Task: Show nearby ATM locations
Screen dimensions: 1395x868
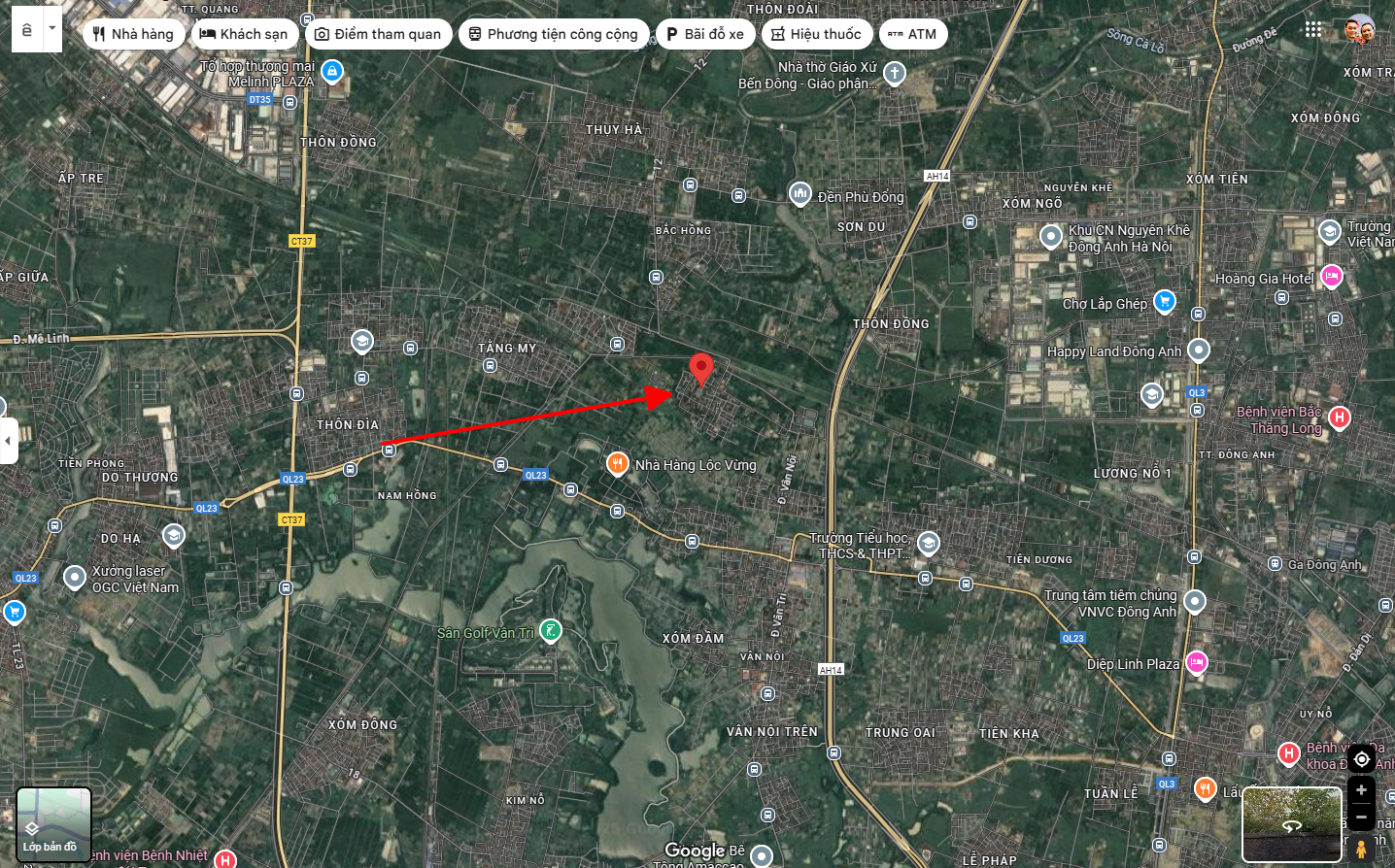Action: point(912,34)
